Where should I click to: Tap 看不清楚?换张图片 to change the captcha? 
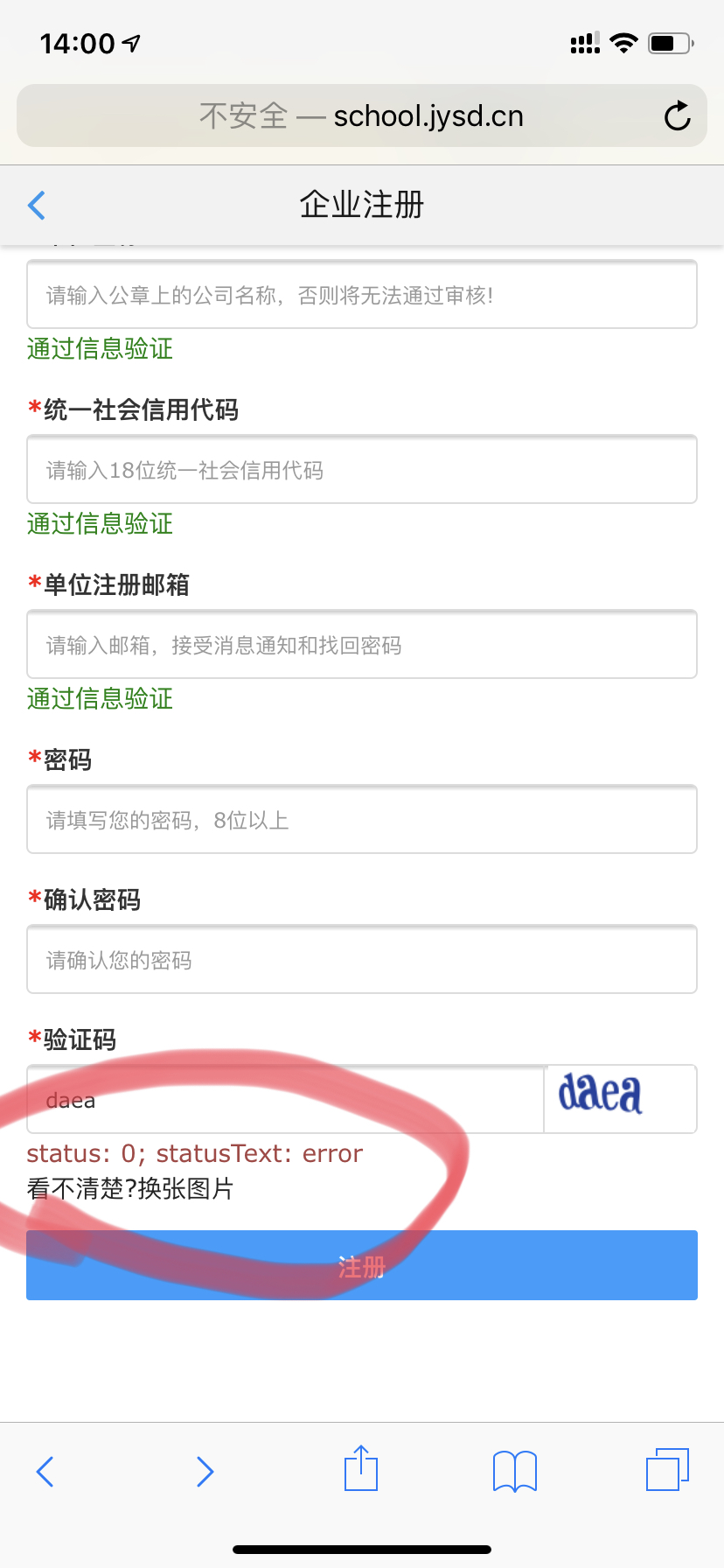click(130, 1189)
